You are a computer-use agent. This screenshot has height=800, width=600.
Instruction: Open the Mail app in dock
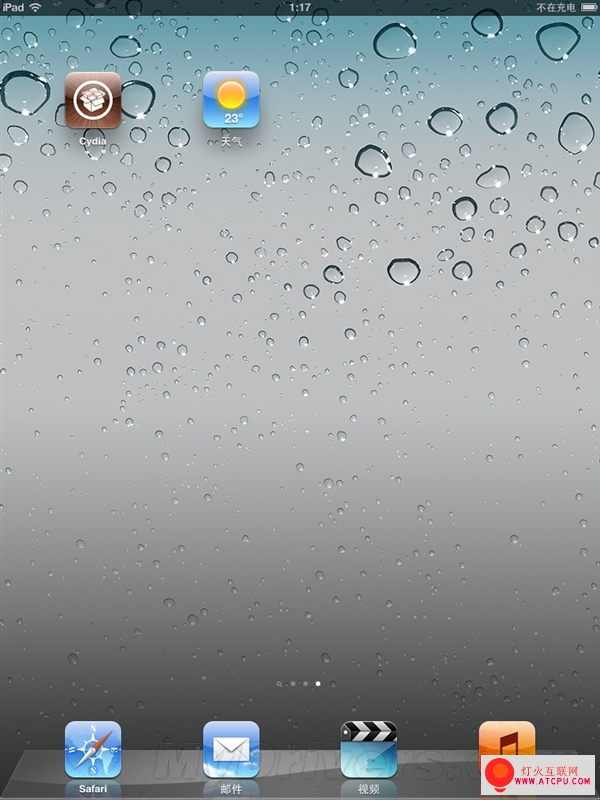point(231,750)
